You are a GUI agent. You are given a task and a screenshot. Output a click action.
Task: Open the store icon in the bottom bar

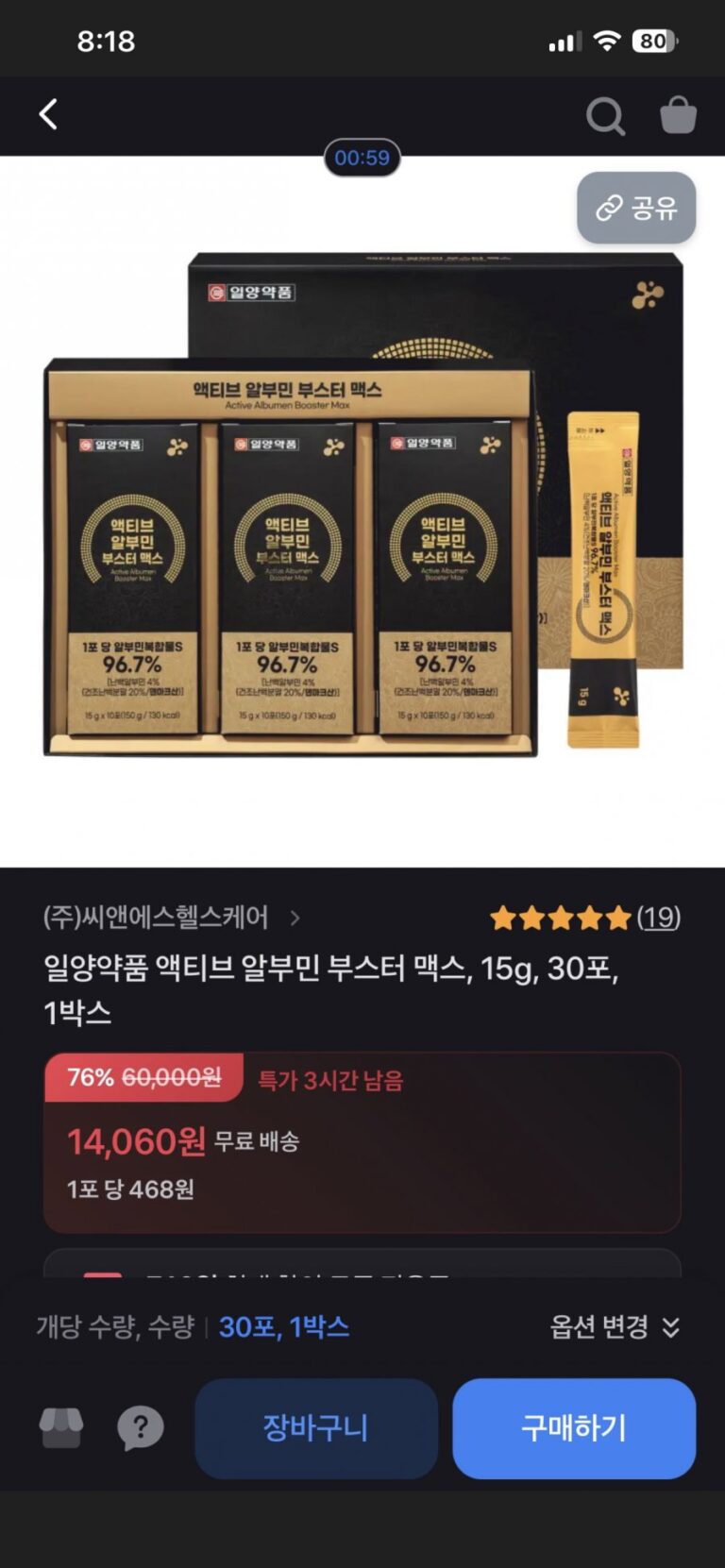[x=61, y=1428]
